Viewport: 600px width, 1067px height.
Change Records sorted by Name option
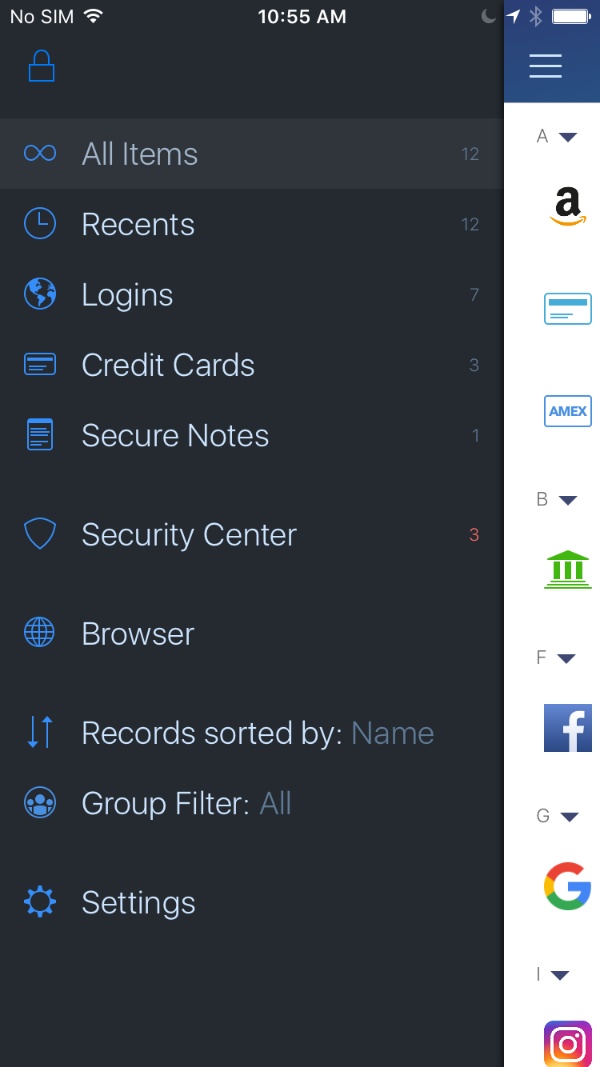[x=252, y=733]
